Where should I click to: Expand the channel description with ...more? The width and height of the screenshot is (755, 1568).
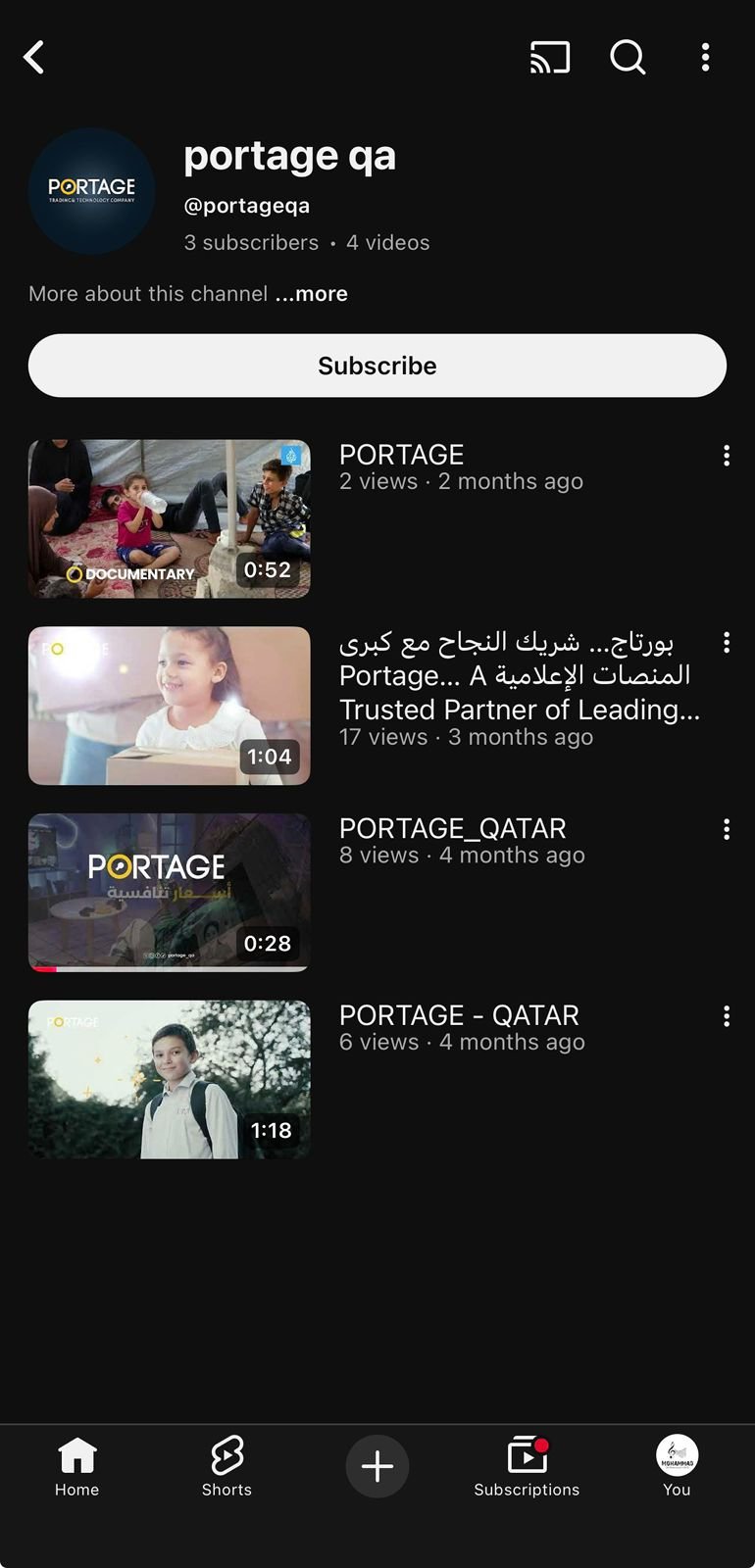(312, 294)
